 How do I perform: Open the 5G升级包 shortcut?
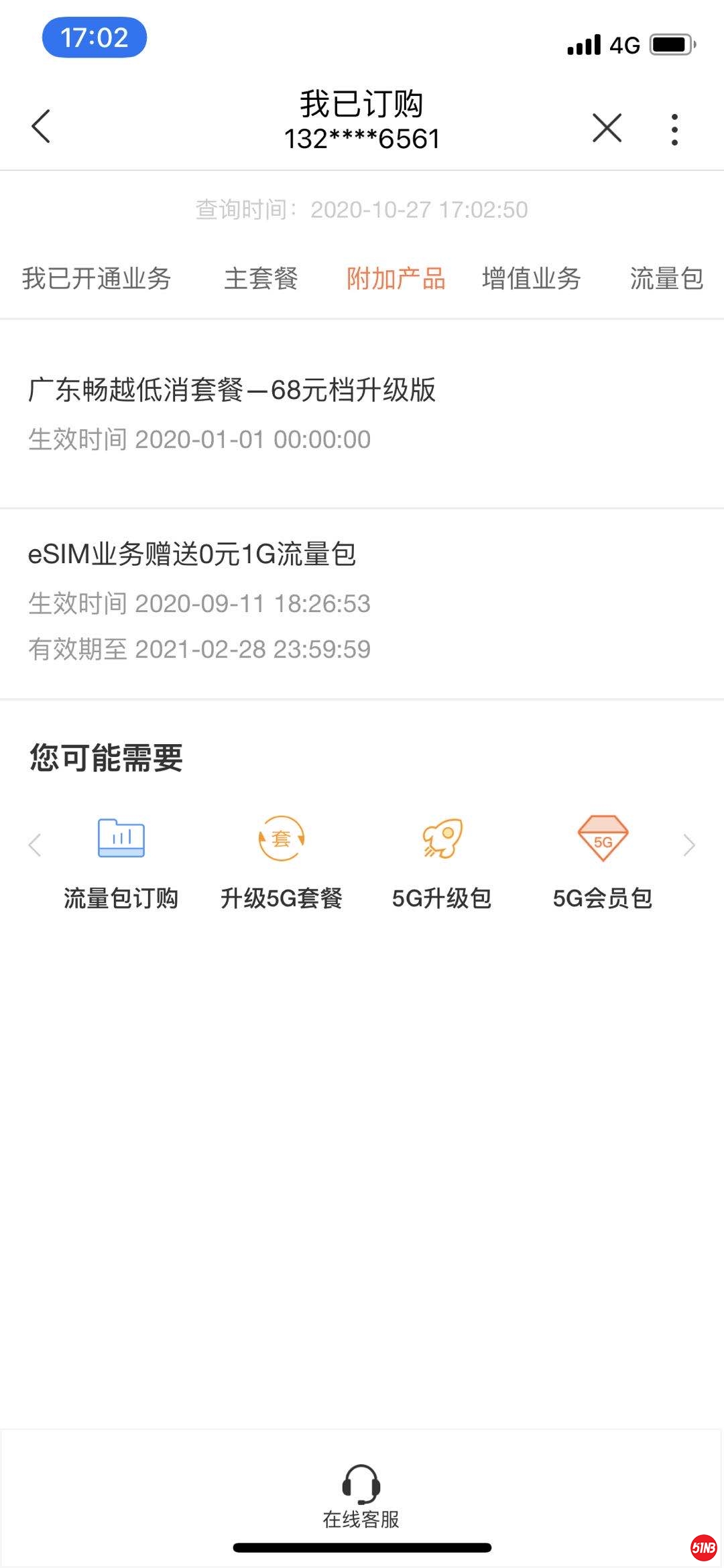click(x=442, y=861)
